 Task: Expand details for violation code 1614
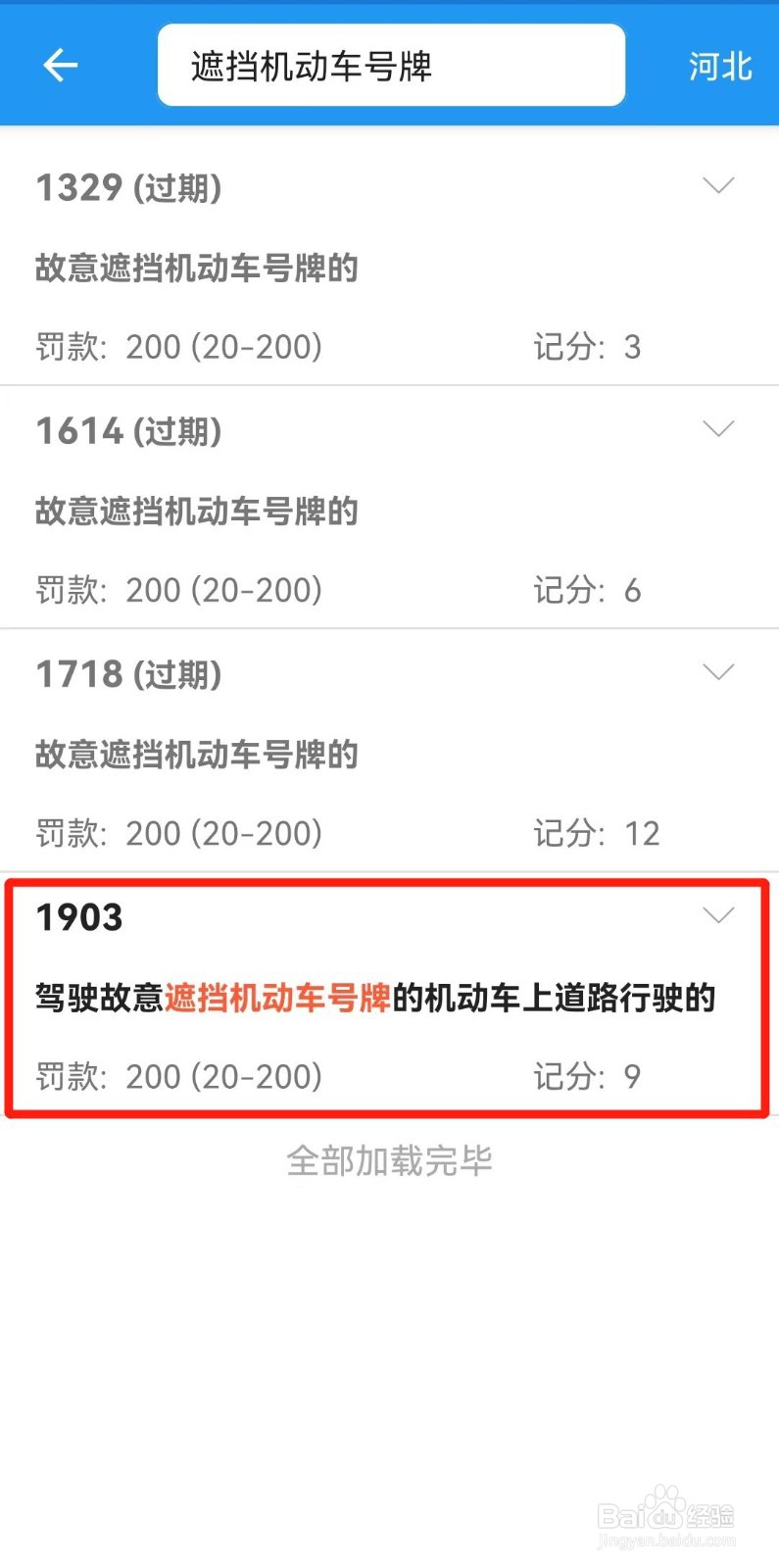coord(718,428)
